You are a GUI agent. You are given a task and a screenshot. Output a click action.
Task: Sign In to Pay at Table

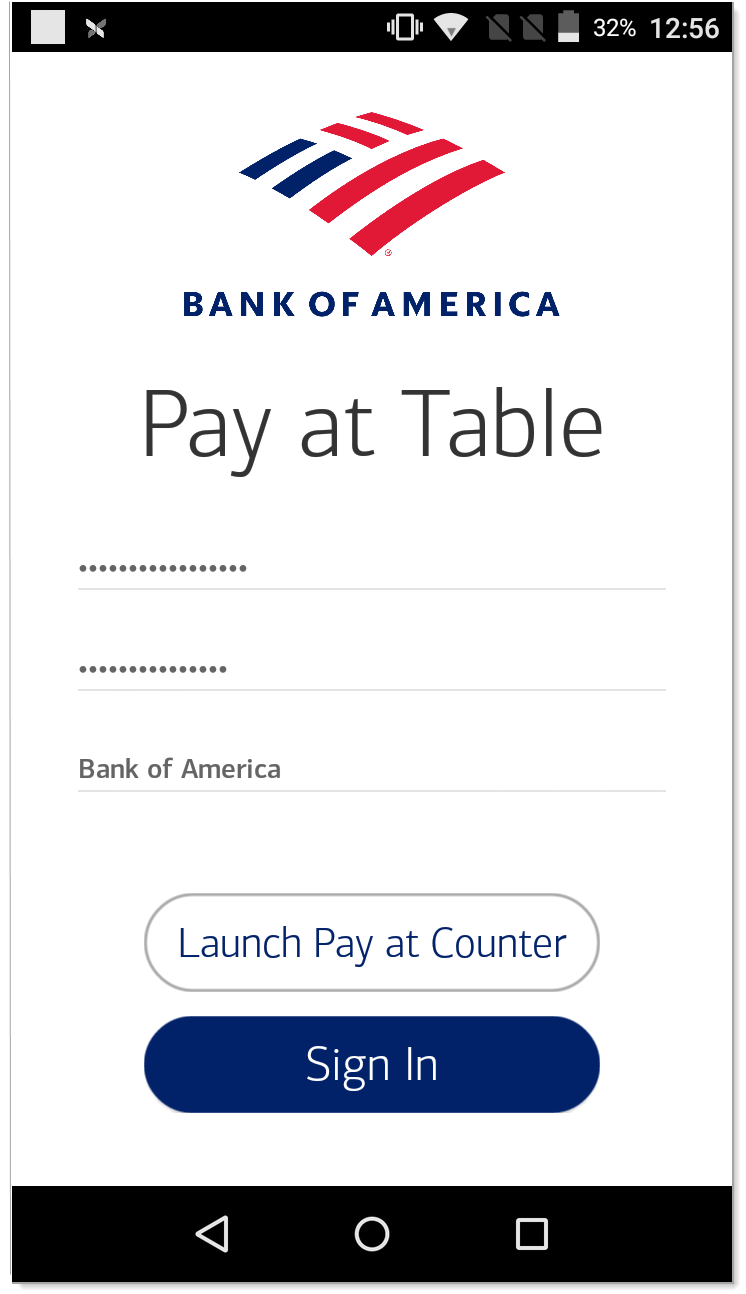(372, 1065)
